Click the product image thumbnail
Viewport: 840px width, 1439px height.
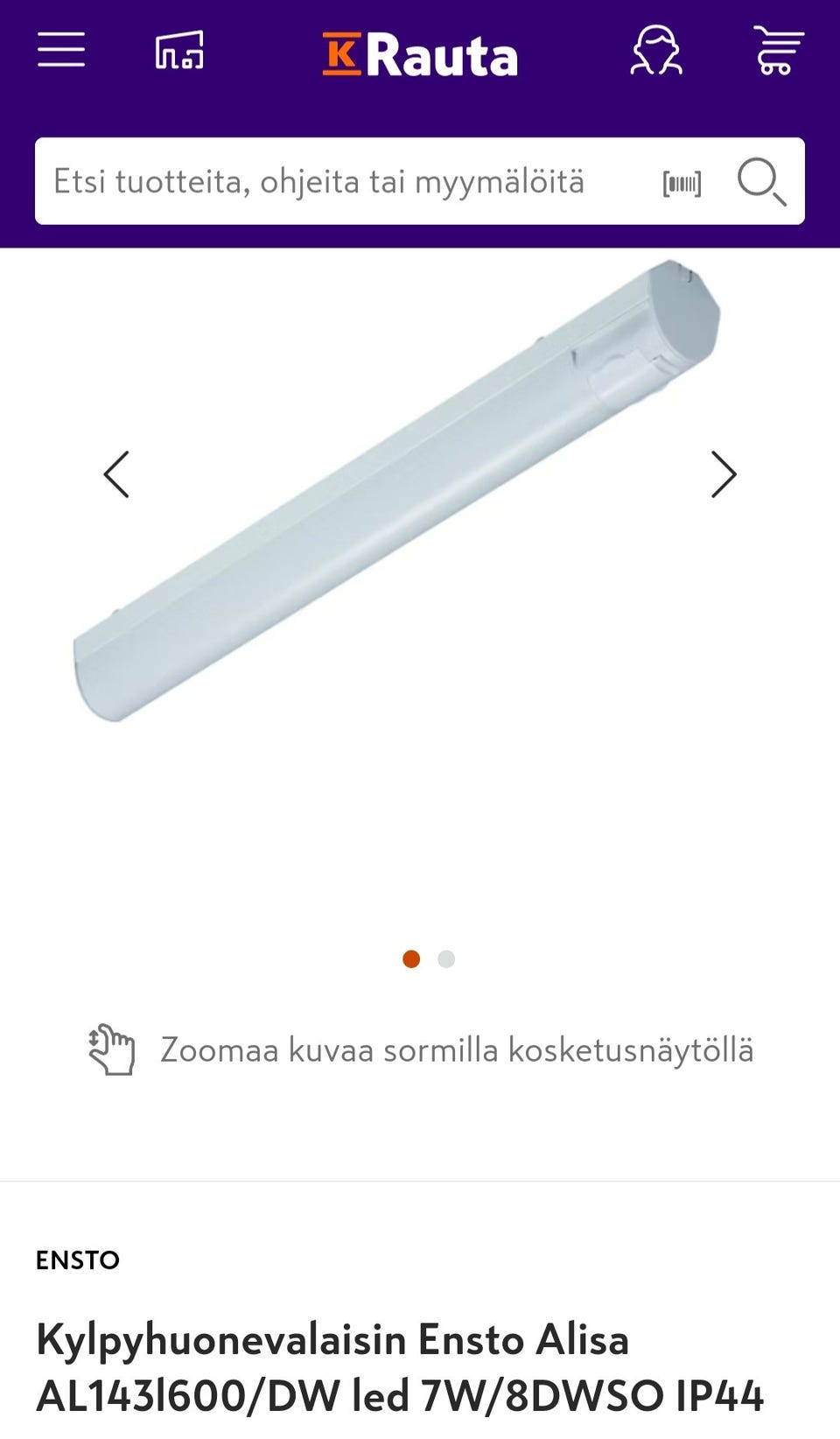(x=402, y=490)
